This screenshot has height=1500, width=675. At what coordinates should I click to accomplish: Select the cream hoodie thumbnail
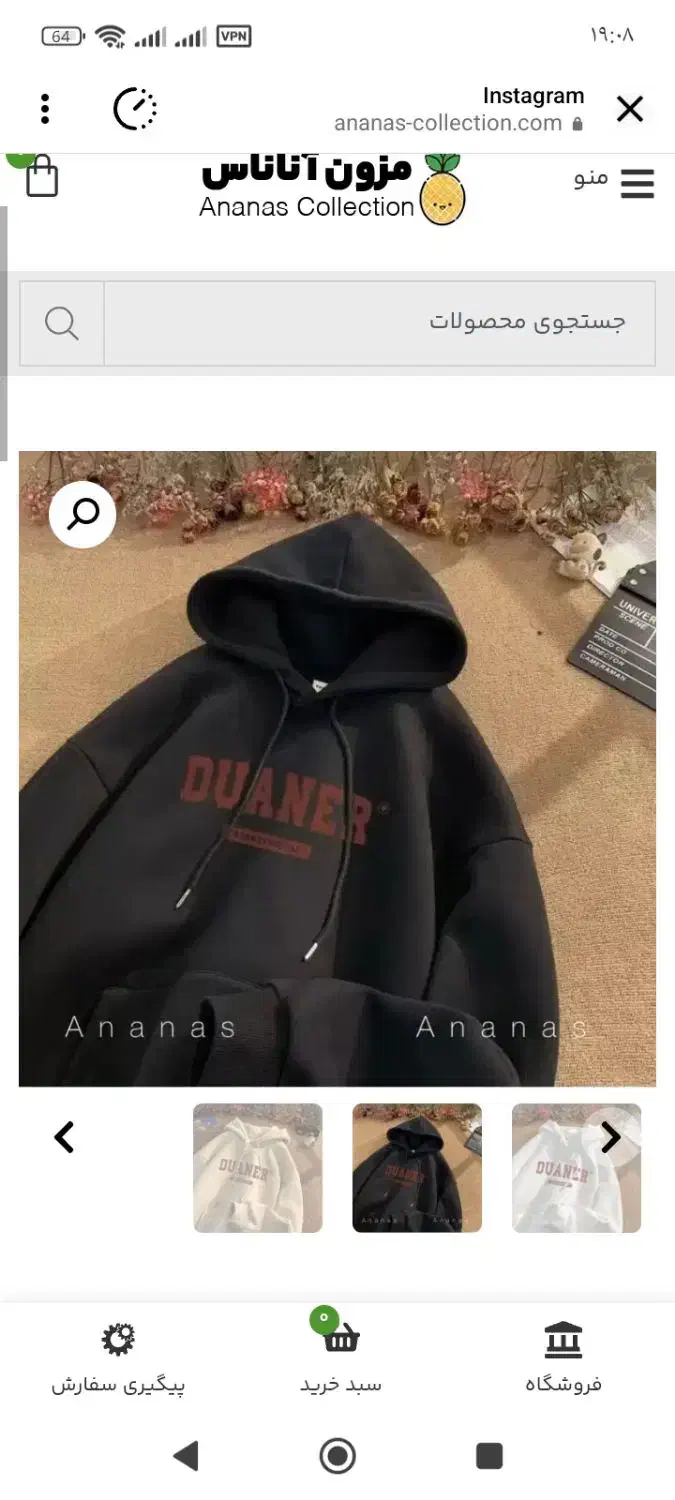click(x=257, y=1167)
